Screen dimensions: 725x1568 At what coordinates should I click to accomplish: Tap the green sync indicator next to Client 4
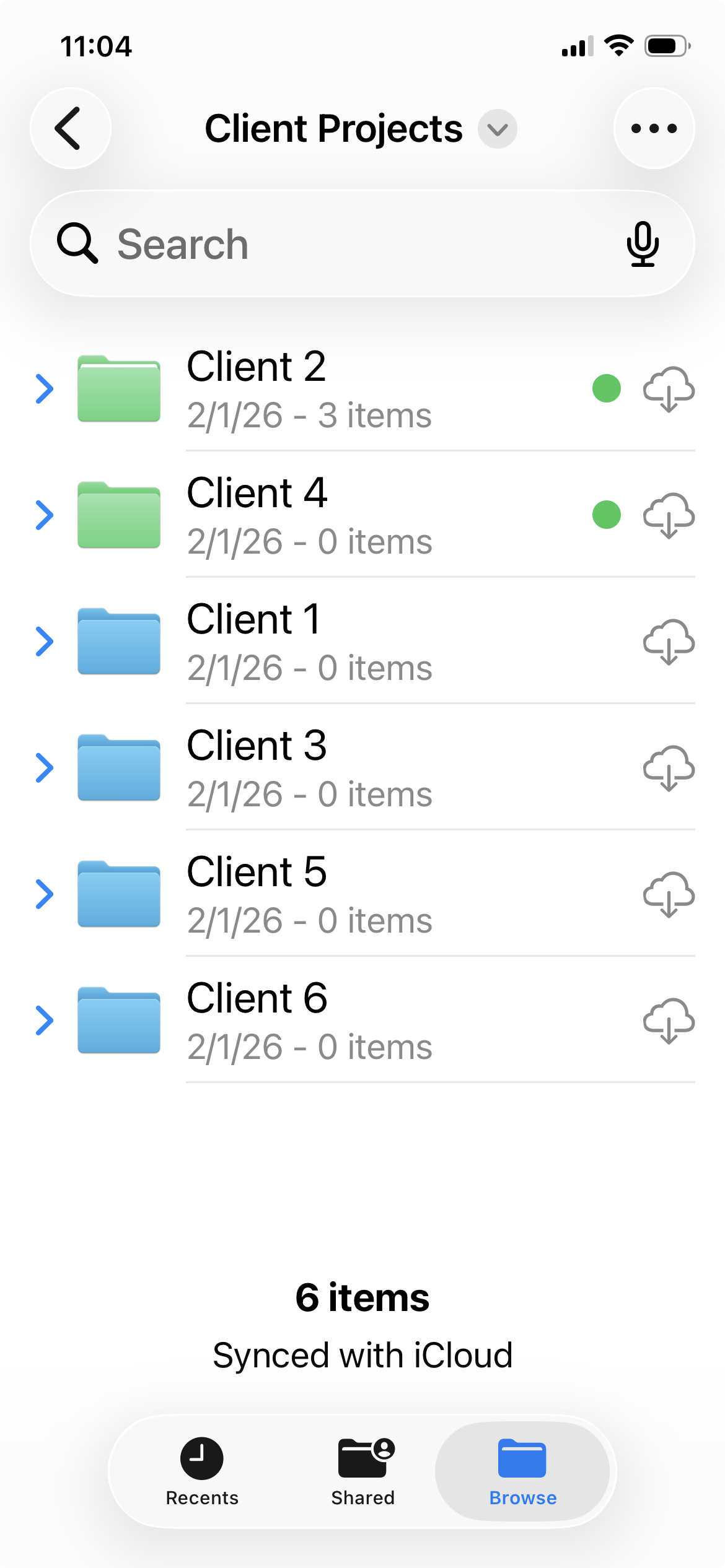point(605,515)
